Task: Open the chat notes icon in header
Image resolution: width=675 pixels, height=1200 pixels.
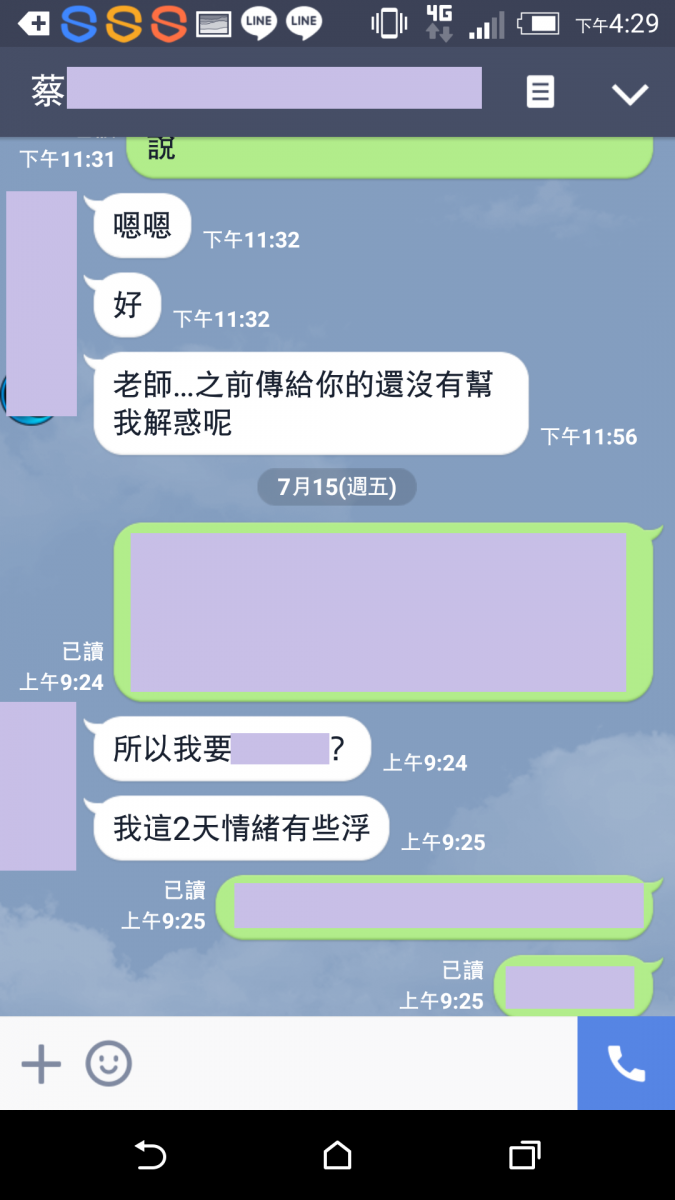Action: pos(540,93)
